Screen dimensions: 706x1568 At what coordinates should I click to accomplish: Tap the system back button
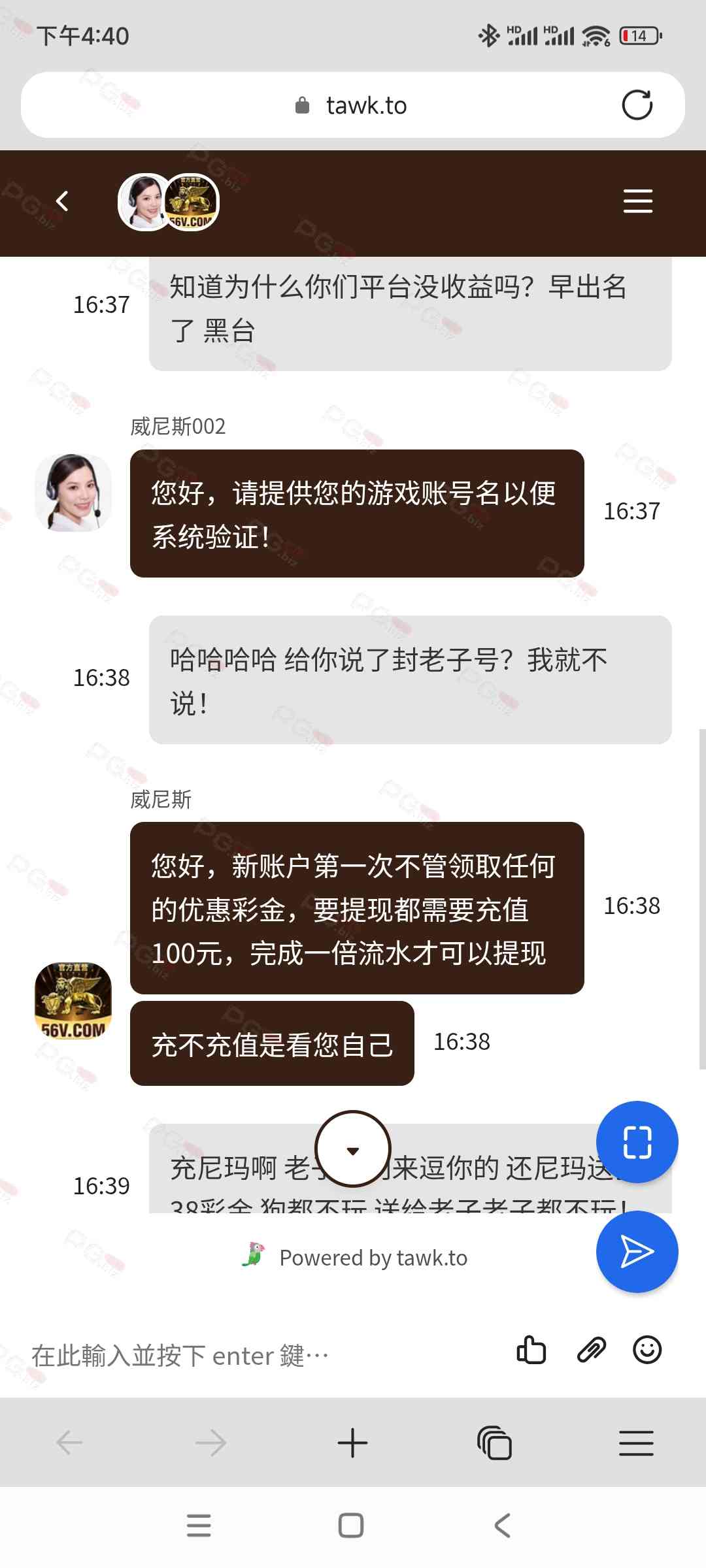[502, 1526]
